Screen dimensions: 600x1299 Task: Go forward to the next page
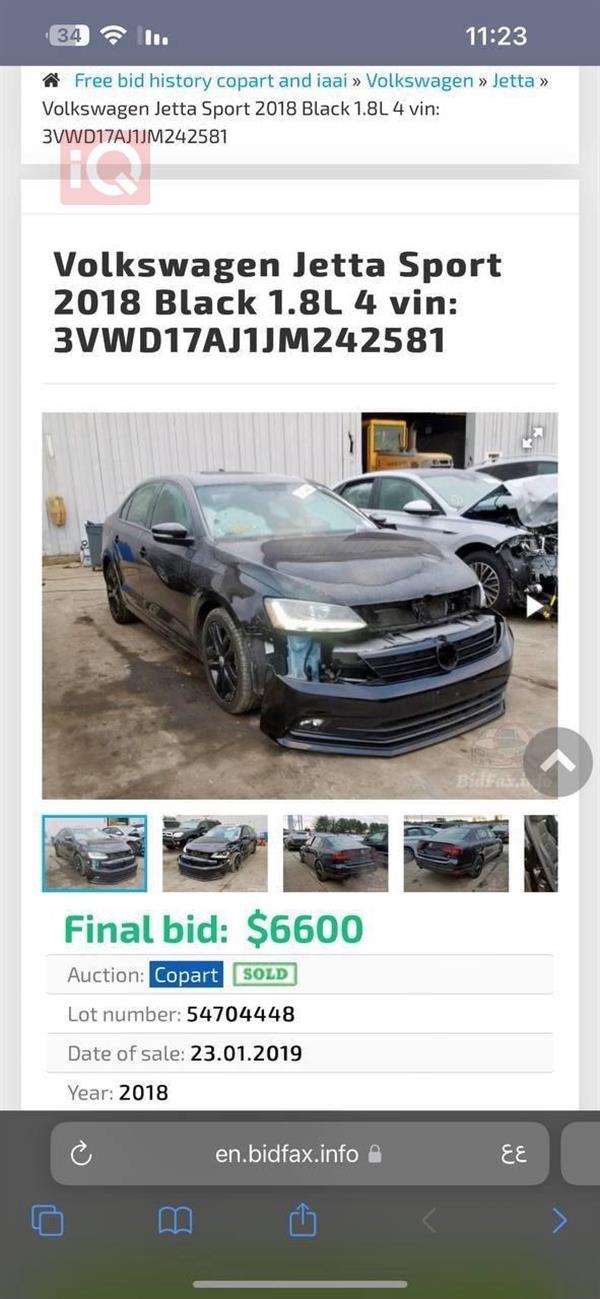pyautogui.click(x=559, y=1221)
